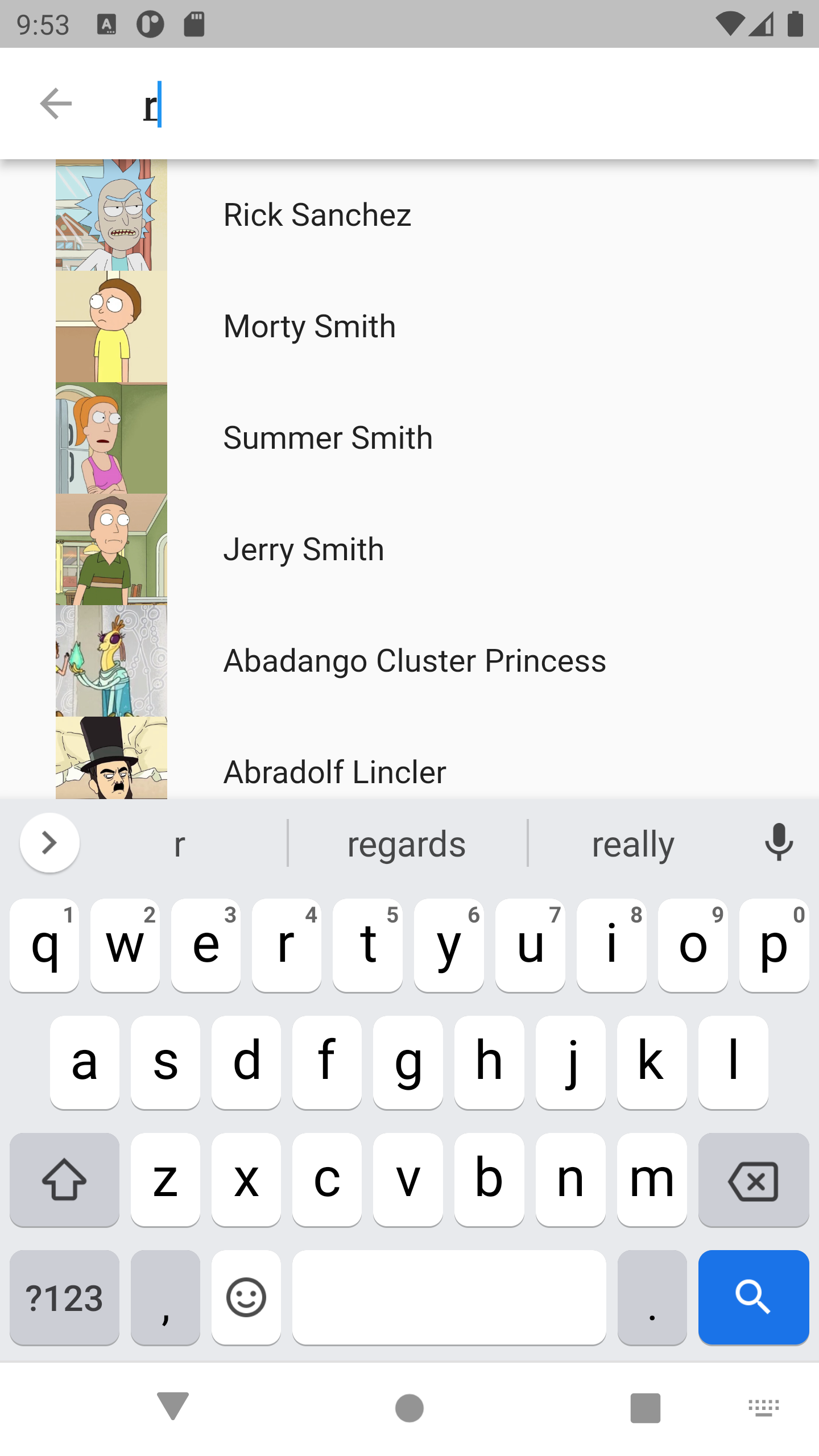This screenshot has height=1456, width=819.
Task: Go back using the search bar arrow
Action: [x=56, y=104]
